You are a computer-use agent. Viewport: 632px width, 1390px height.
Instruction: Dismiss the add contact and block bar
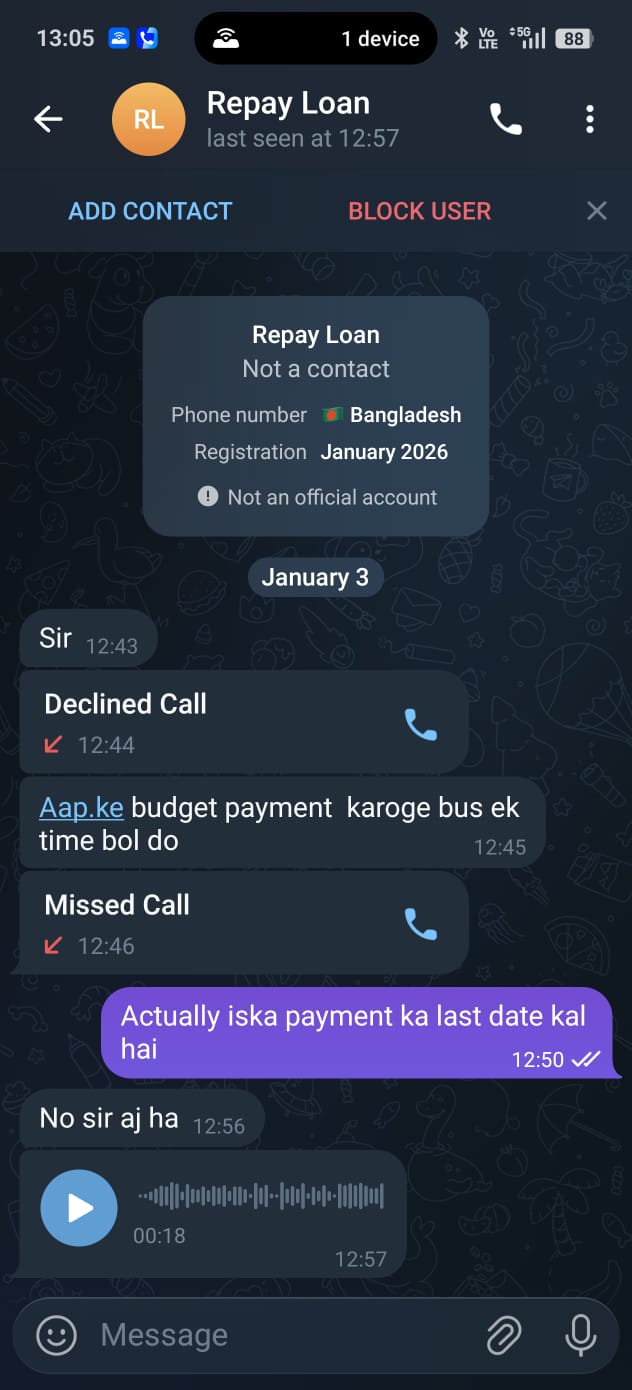click(x=596, y=211)
